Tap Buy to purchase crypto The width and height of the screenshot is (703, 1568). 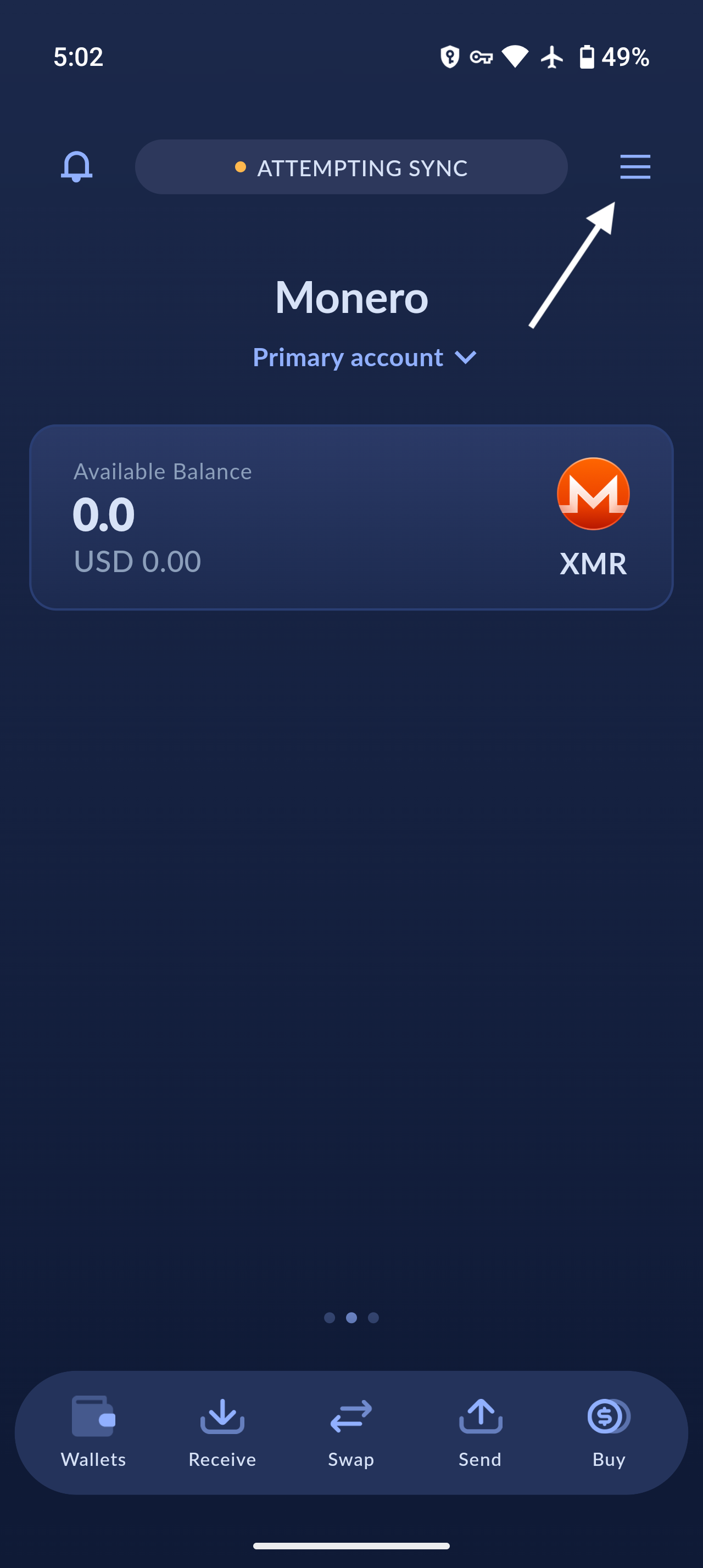(x=609, y=1432)
